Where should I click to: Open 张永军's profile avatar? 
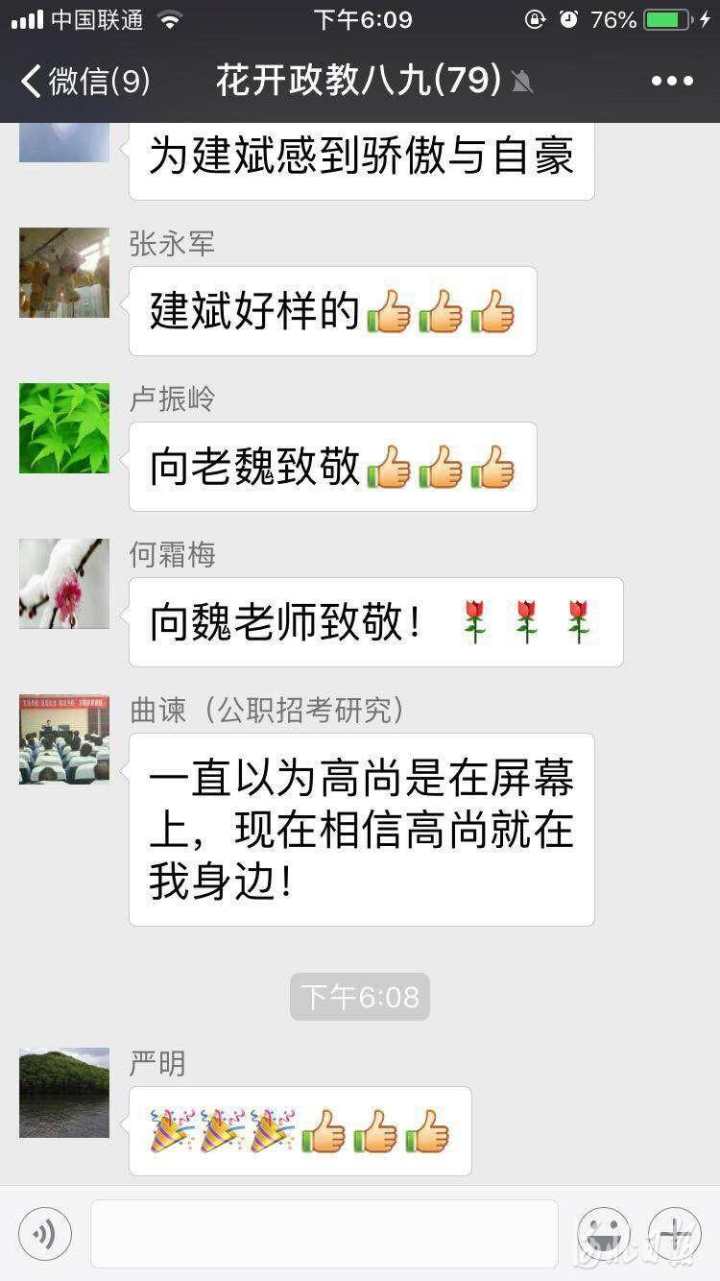pyautogui.click(x=63, y=272)
